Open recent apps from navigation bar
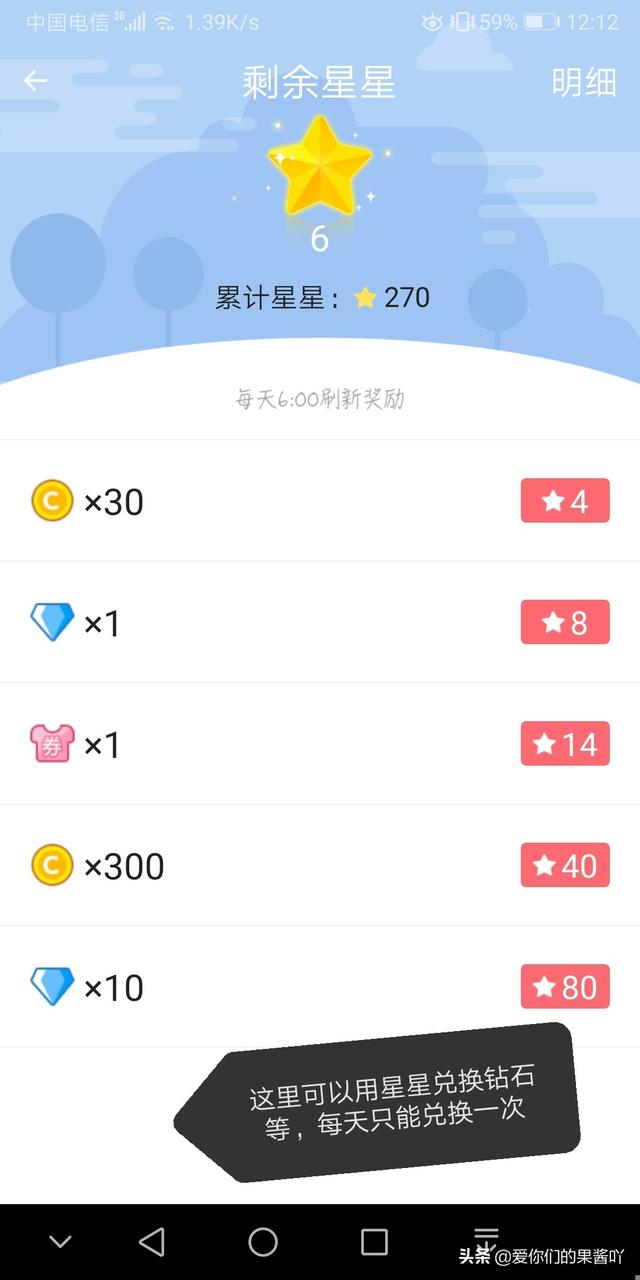The width and height of the screenshot is (640, 1280). point(374,1242)
